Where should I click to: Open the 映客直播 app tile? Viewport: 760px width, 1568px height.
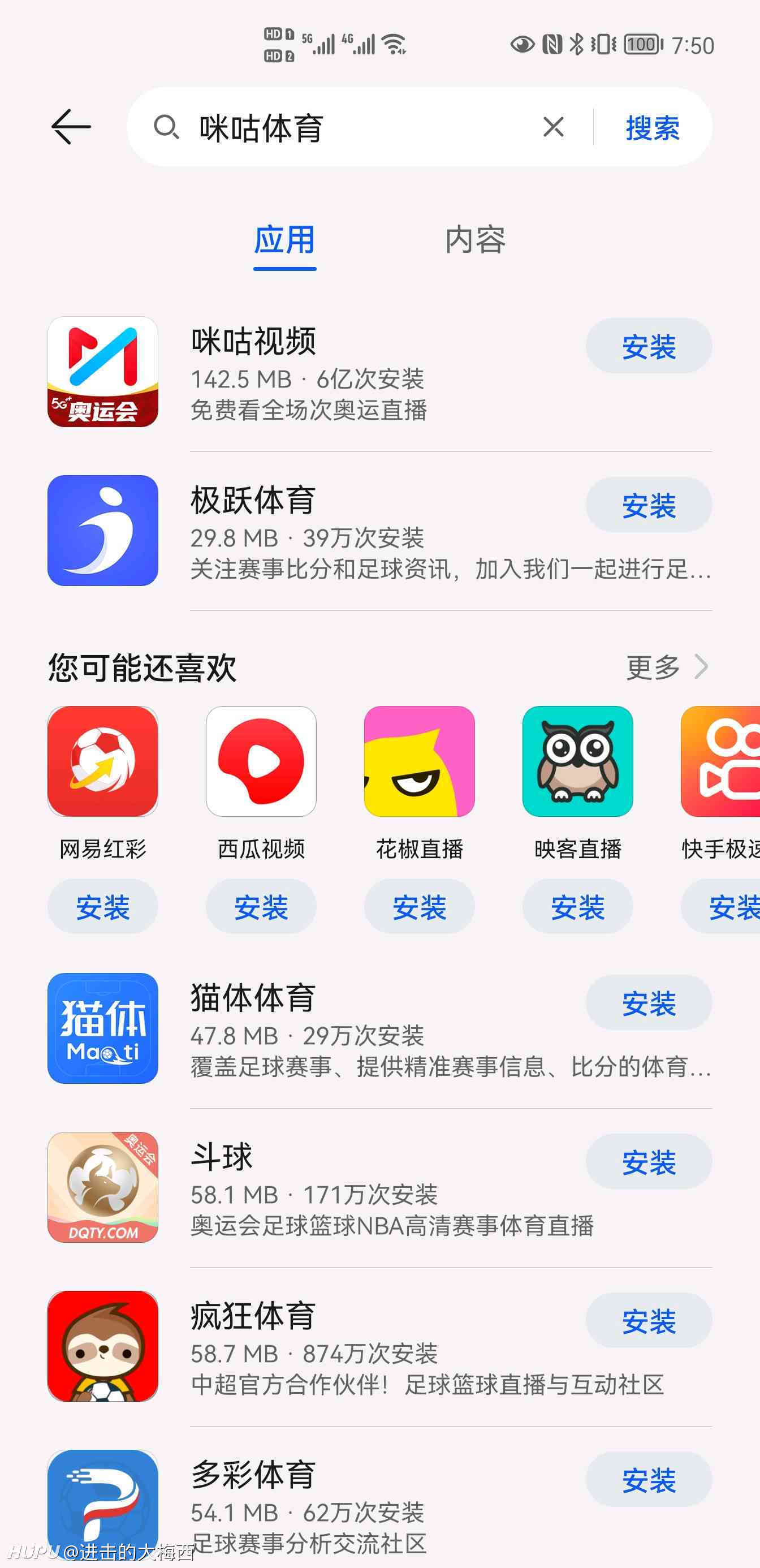click(x=577, y=761)
